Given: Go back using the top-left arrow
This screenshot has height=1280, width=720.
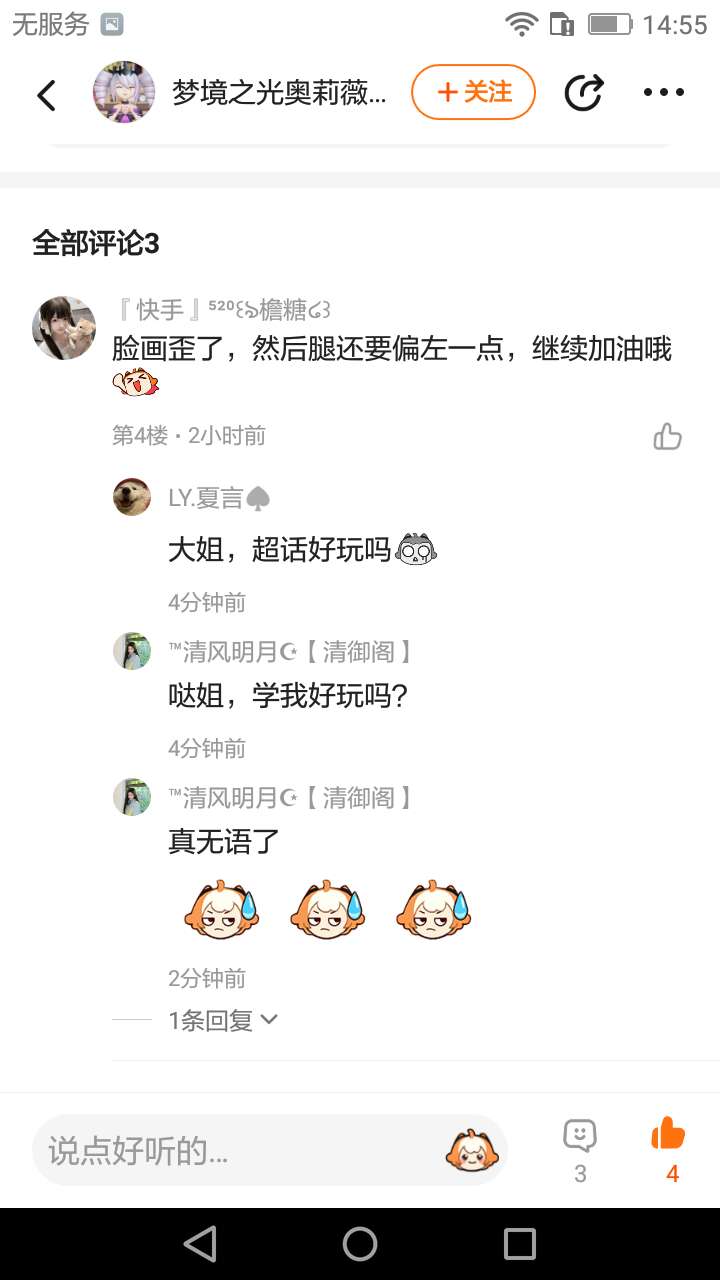Looking at the screenshot, I should pos(46,95).
